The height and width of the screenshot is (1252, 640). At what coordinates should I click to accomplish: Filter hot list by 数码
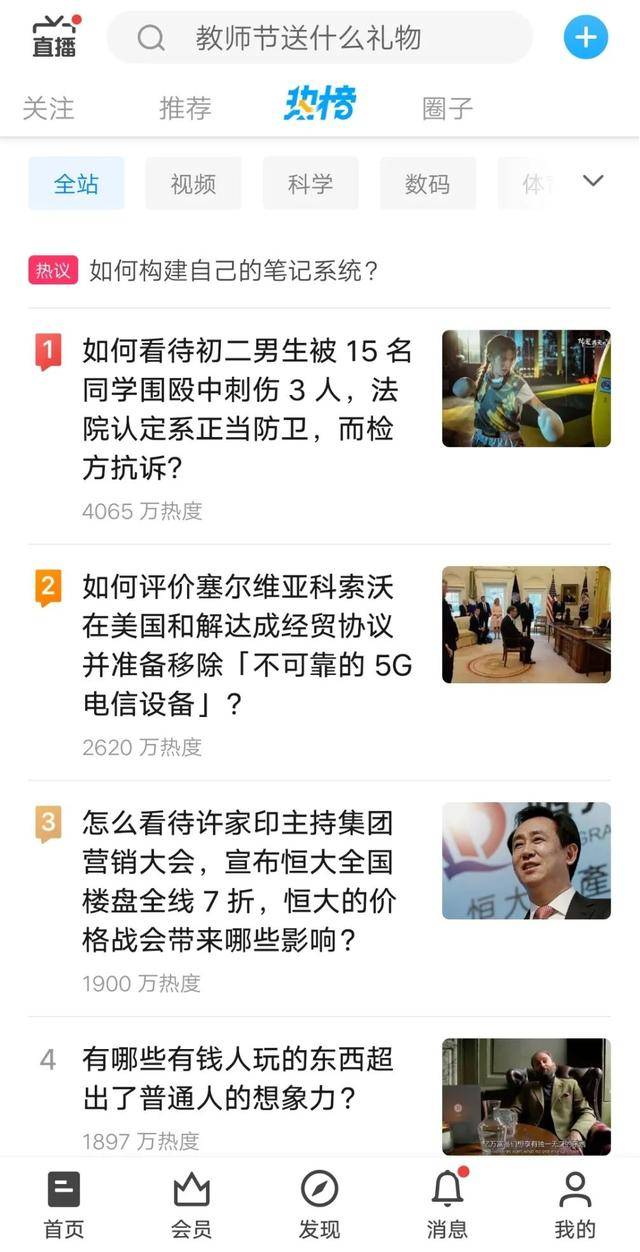427,184
